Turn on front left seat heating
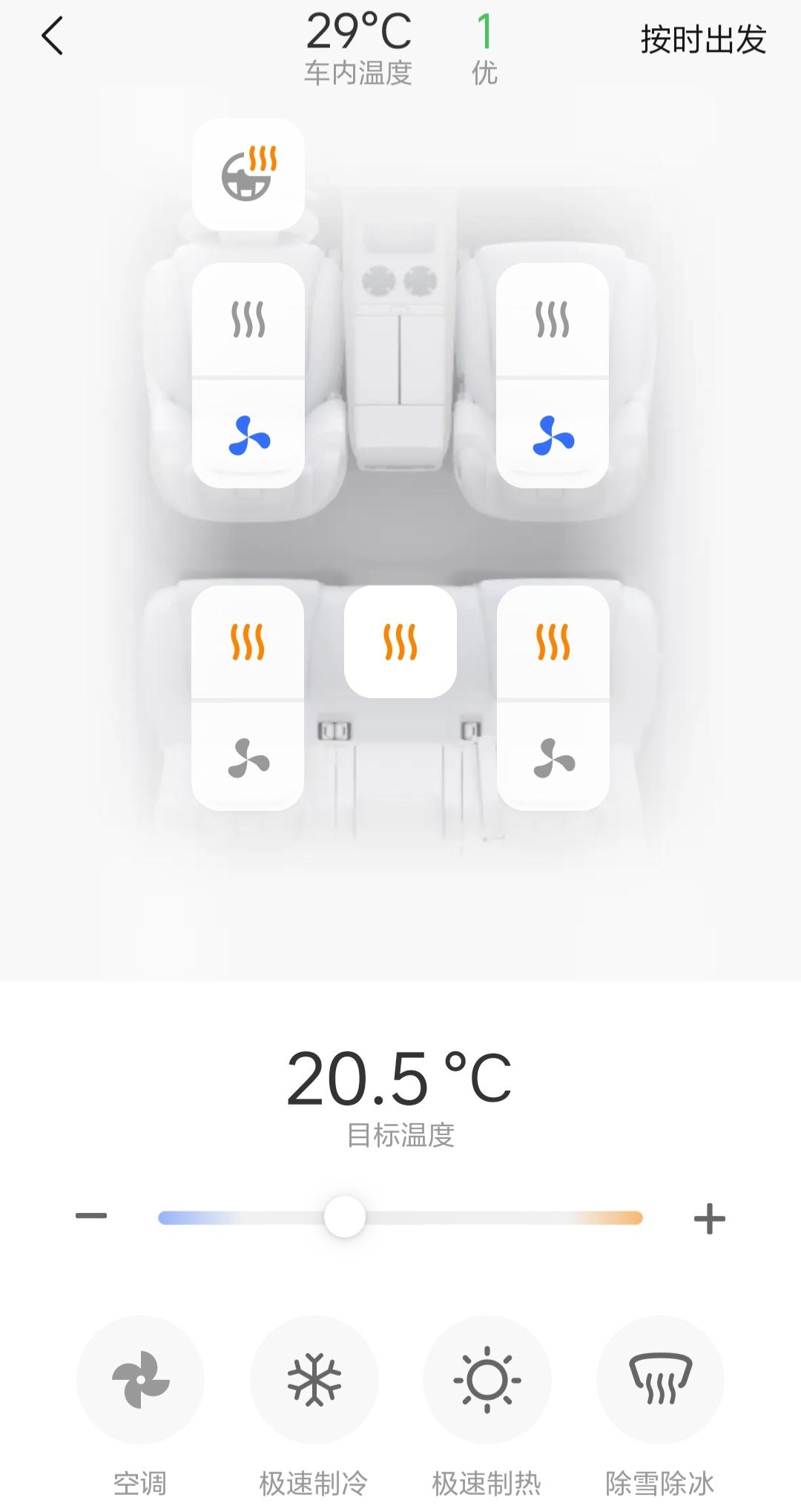 (248, 320)
